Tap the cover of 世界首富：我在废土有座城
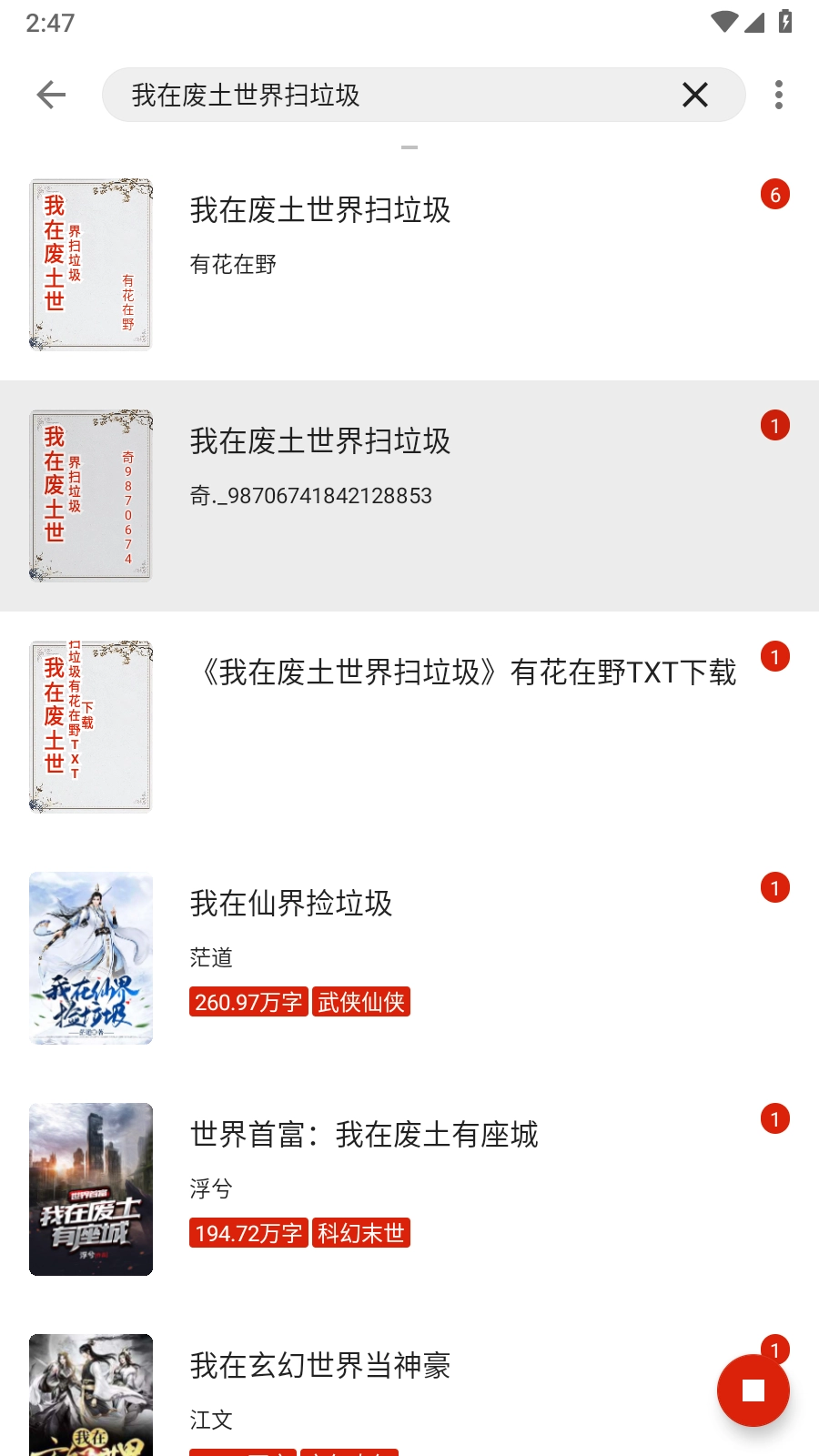 (91, 1189)
